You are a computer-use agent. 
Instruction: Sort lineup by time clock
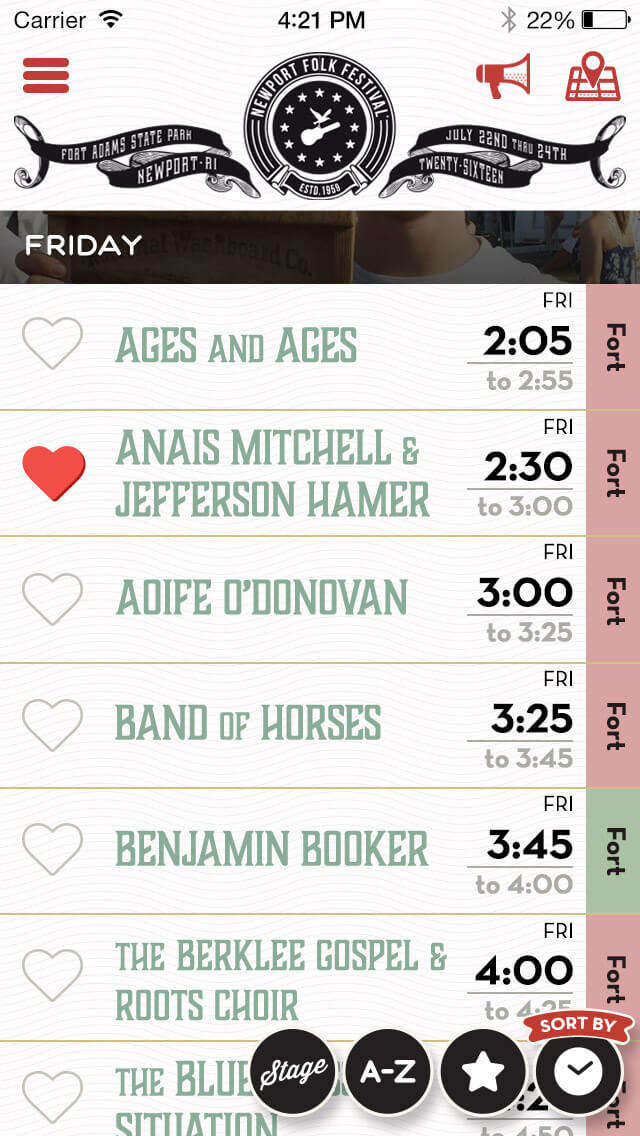[x=578, y=1072]
